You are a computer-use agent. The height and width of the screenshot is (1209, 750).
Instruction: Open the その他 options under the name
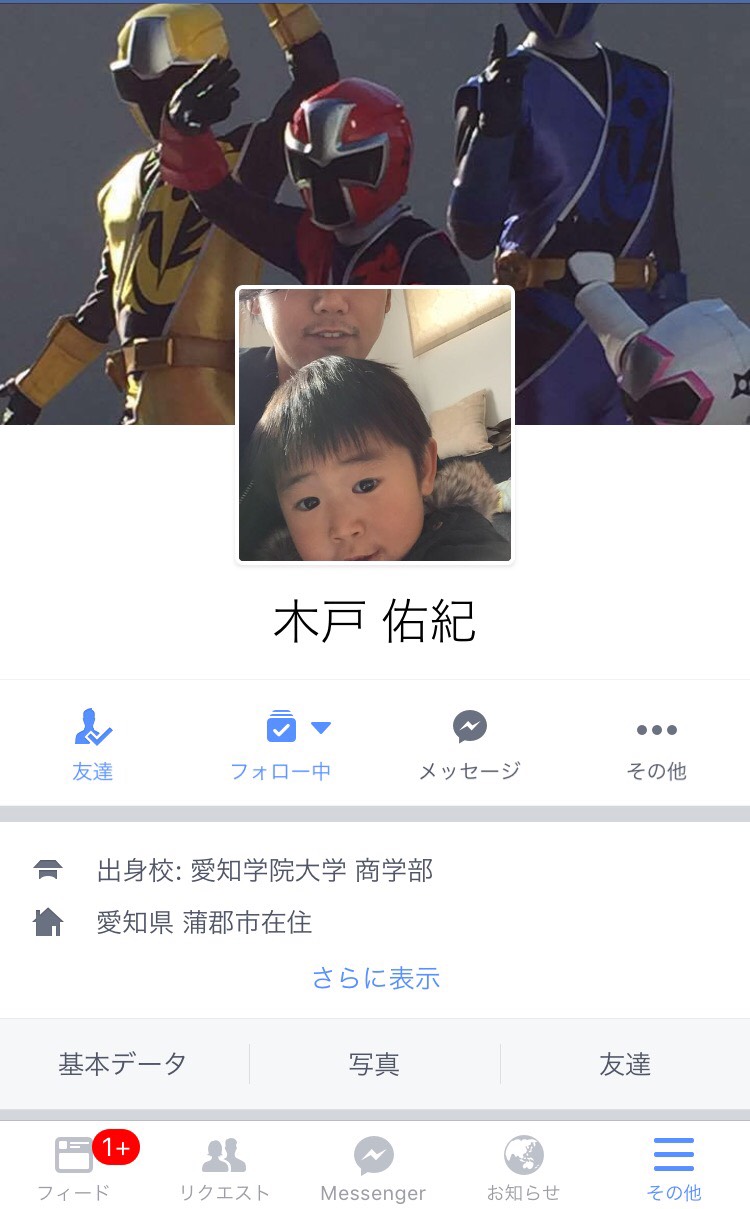[656, 744]
